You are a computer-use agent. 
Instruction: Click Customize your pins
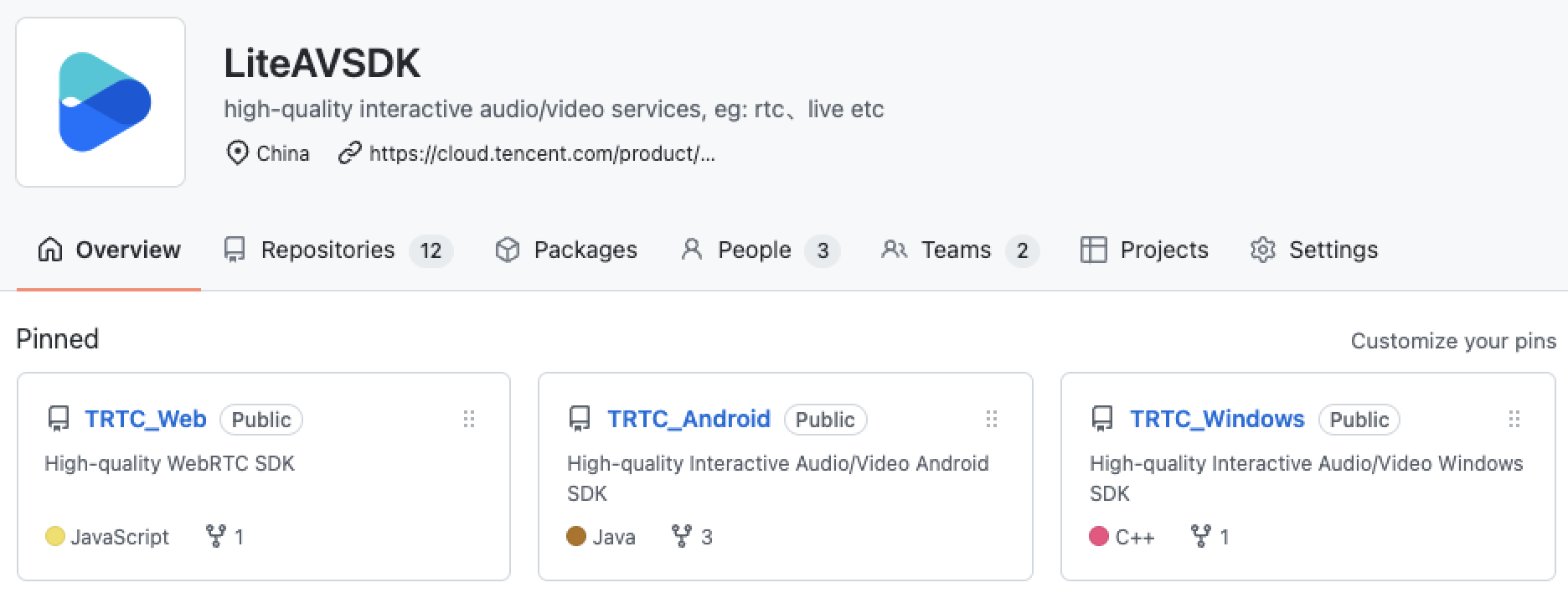pos(1453,341)
